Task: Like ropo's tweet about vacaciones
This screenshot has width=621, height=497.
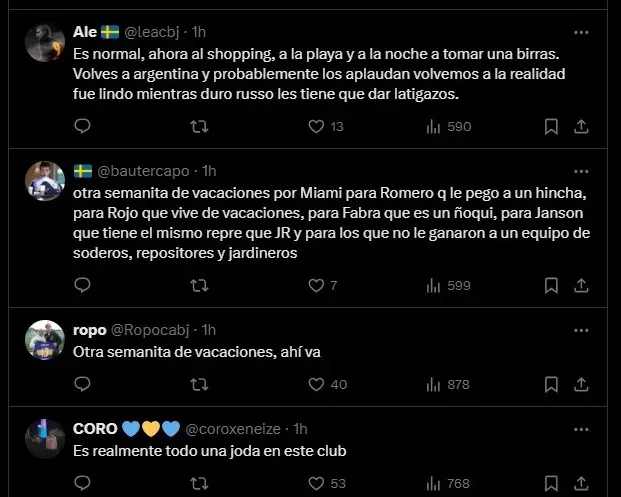Action: tap(316, 384)
